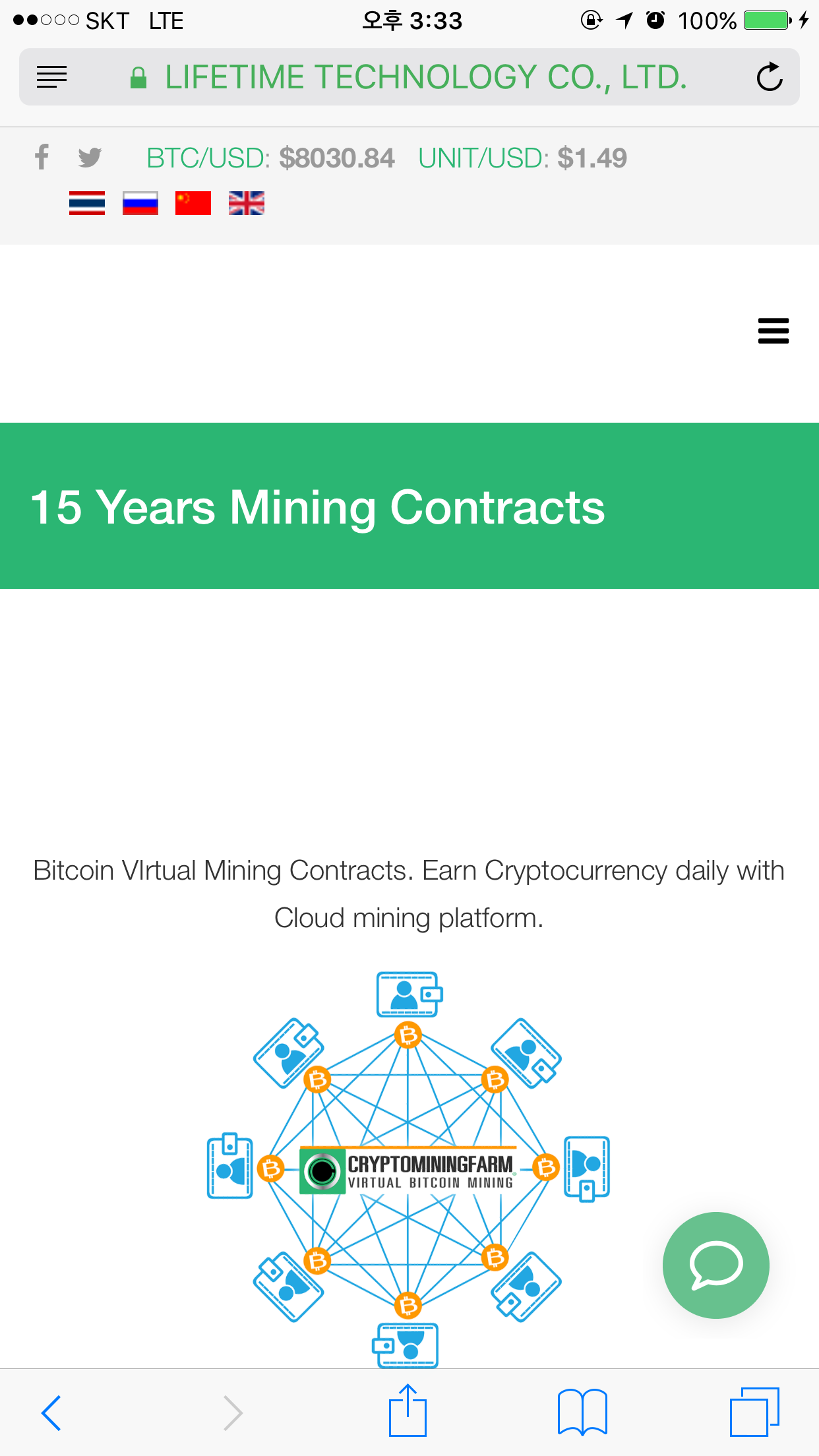The width and height of the screenshot is (819, 1456).
Task: Switch language with the Russian flag
Action: point(140,203)
